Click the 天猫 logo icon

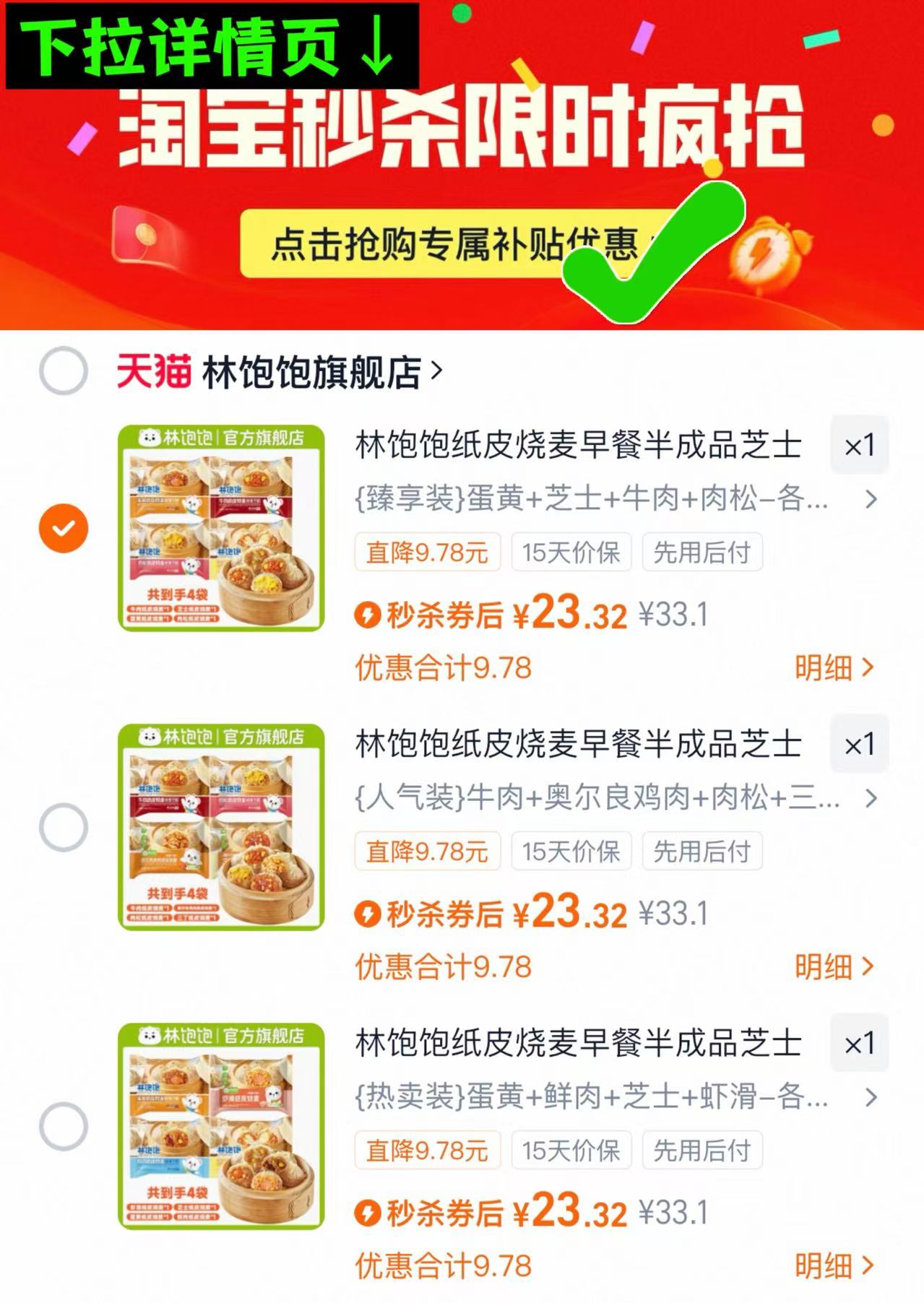(154, 371)
